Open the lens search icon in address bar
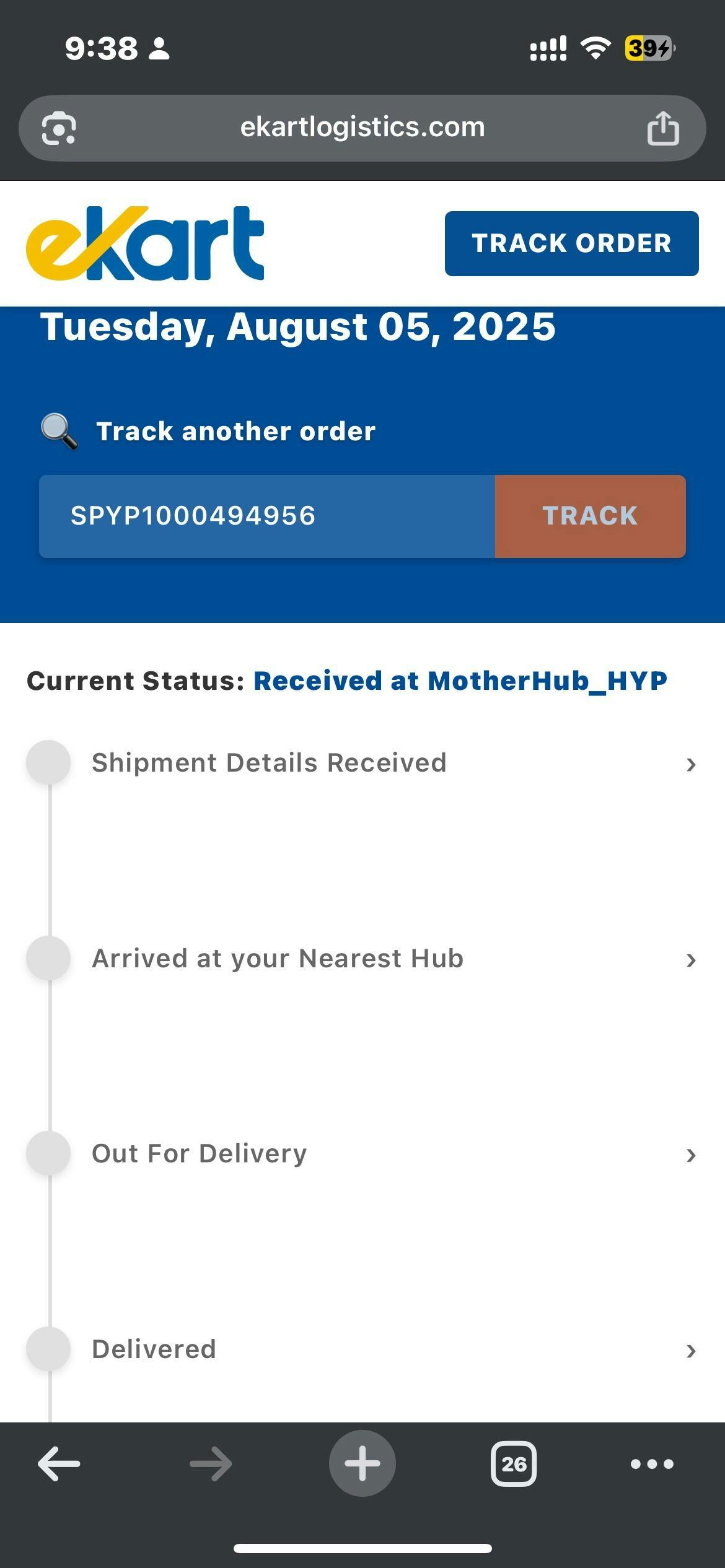 (x=59, y=128)
